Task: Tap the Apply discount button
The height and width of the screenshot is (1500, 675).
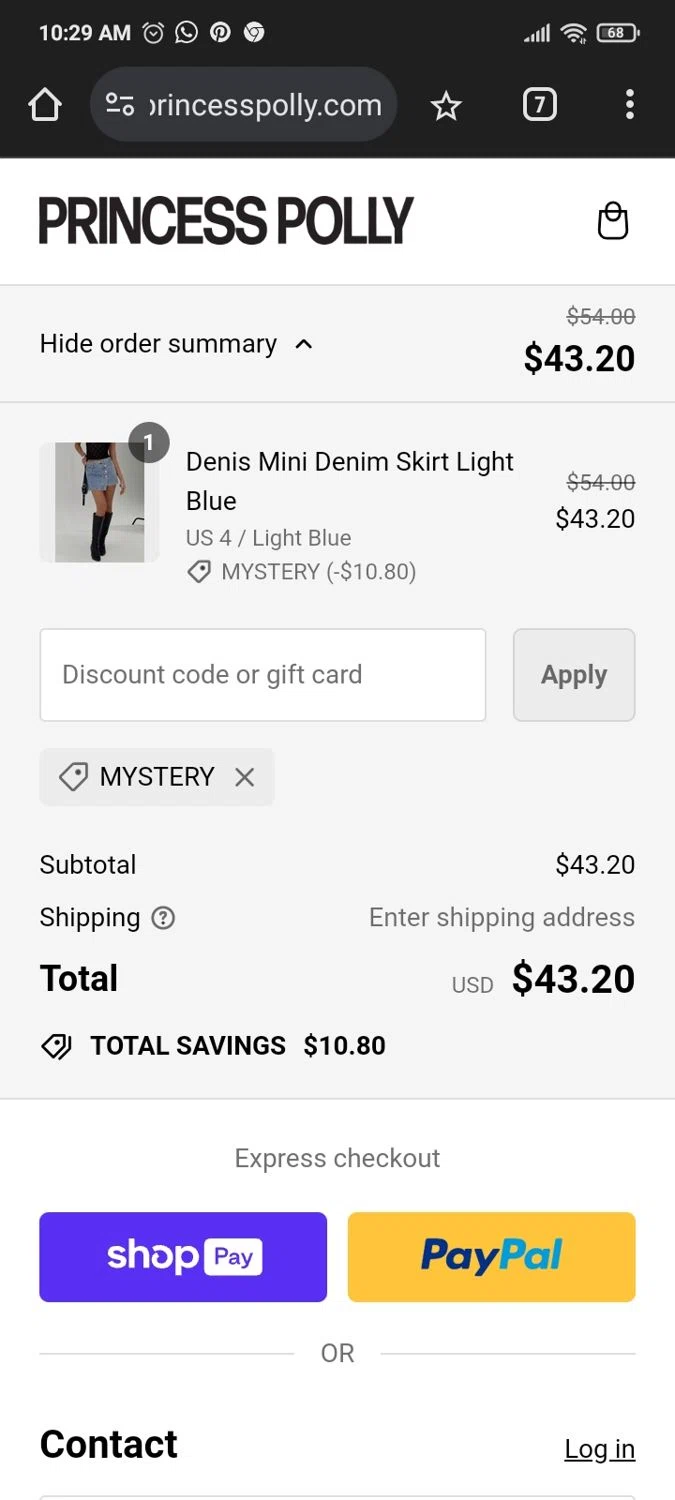Action: coord(574,675)
